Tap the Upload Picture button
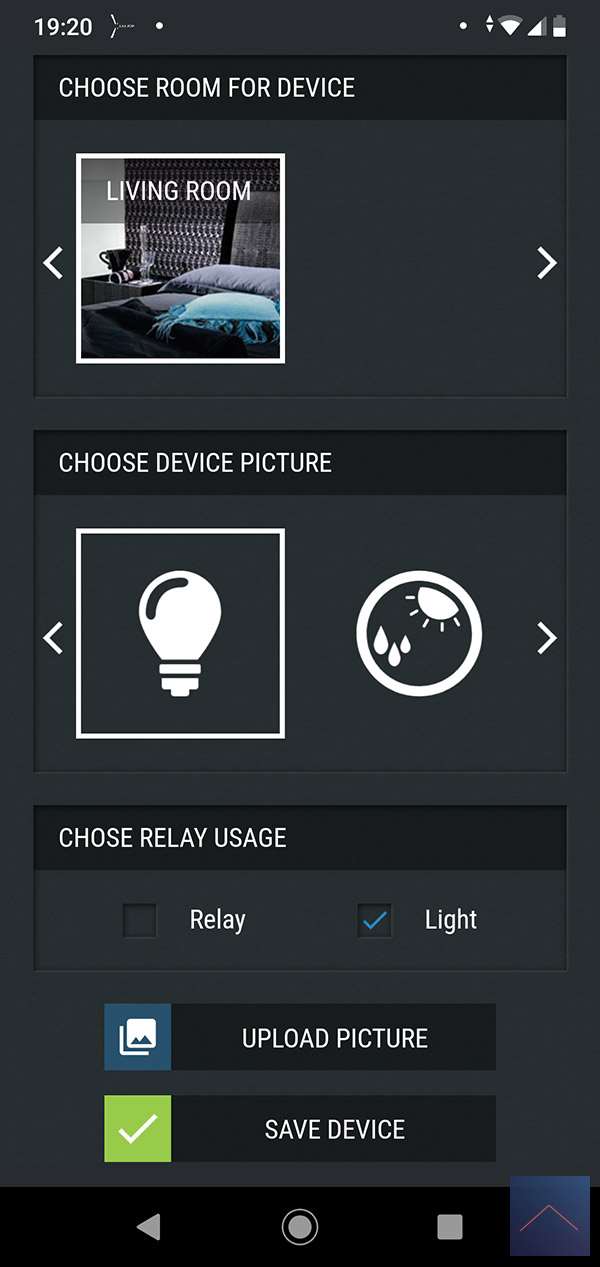600x1267 pixels. tap(300, 1038)
